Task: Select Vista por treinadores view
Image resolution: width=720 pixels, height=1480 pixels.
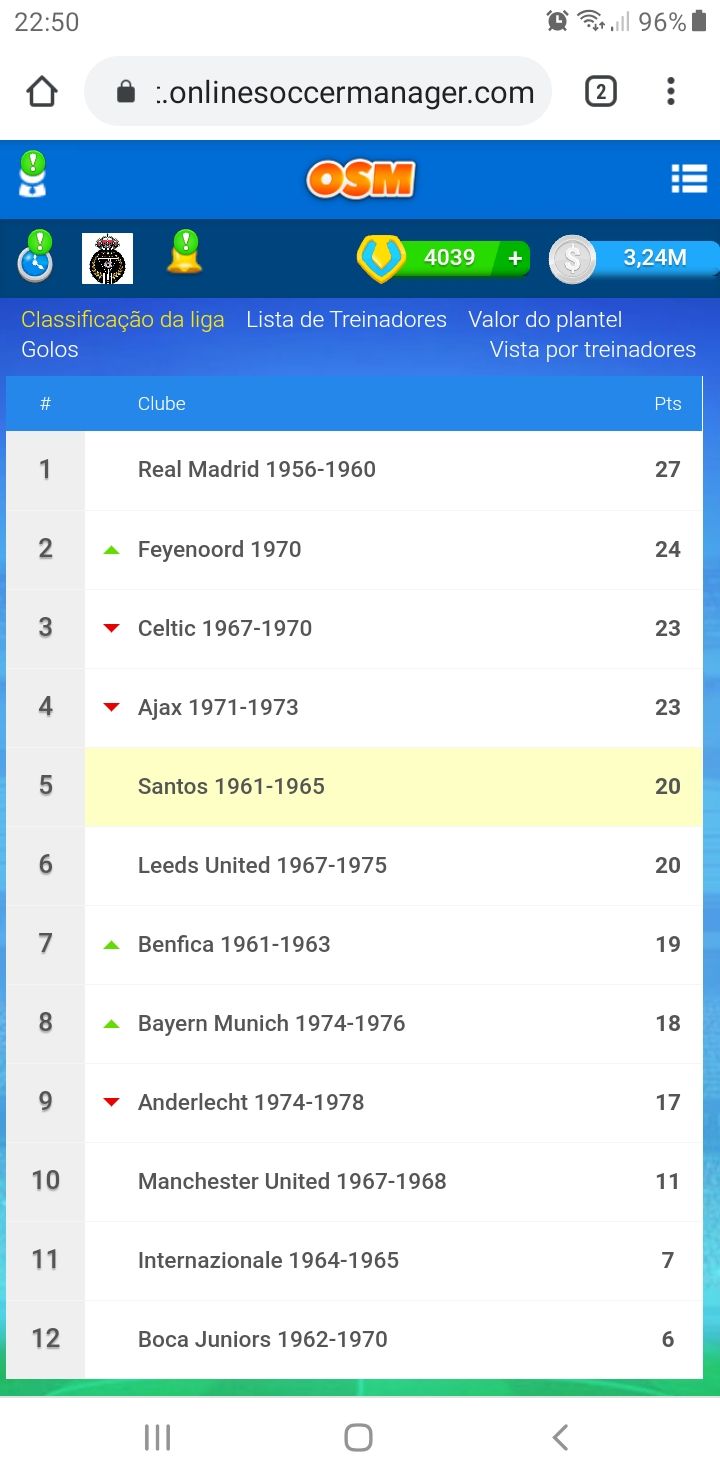Action: pyautogui.click(x=593, y=350)
